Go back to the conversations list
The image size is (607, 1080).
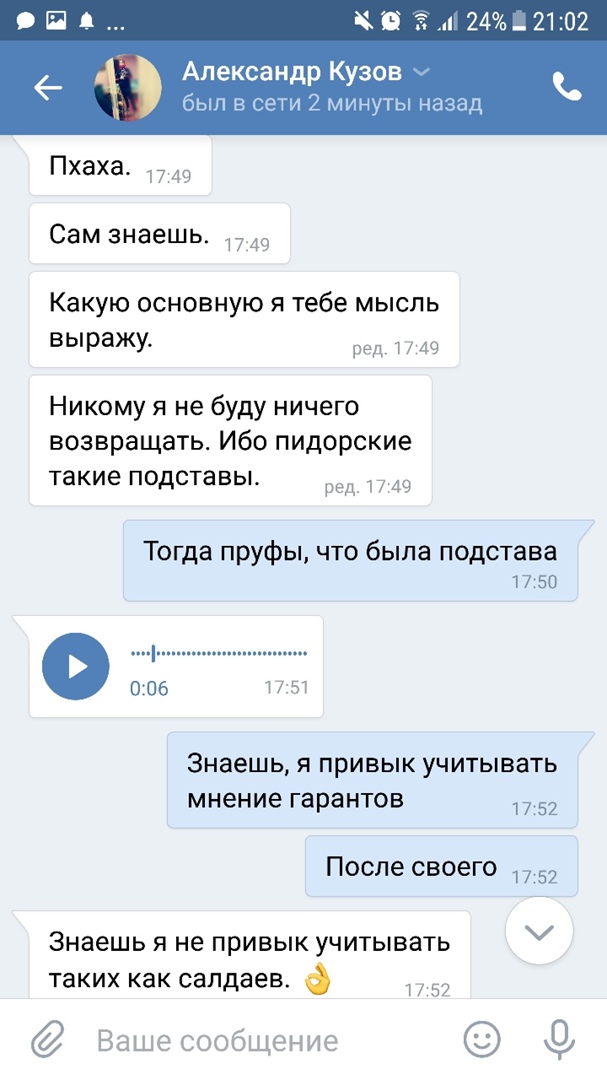pyautogui.click(x=48, y=88)
